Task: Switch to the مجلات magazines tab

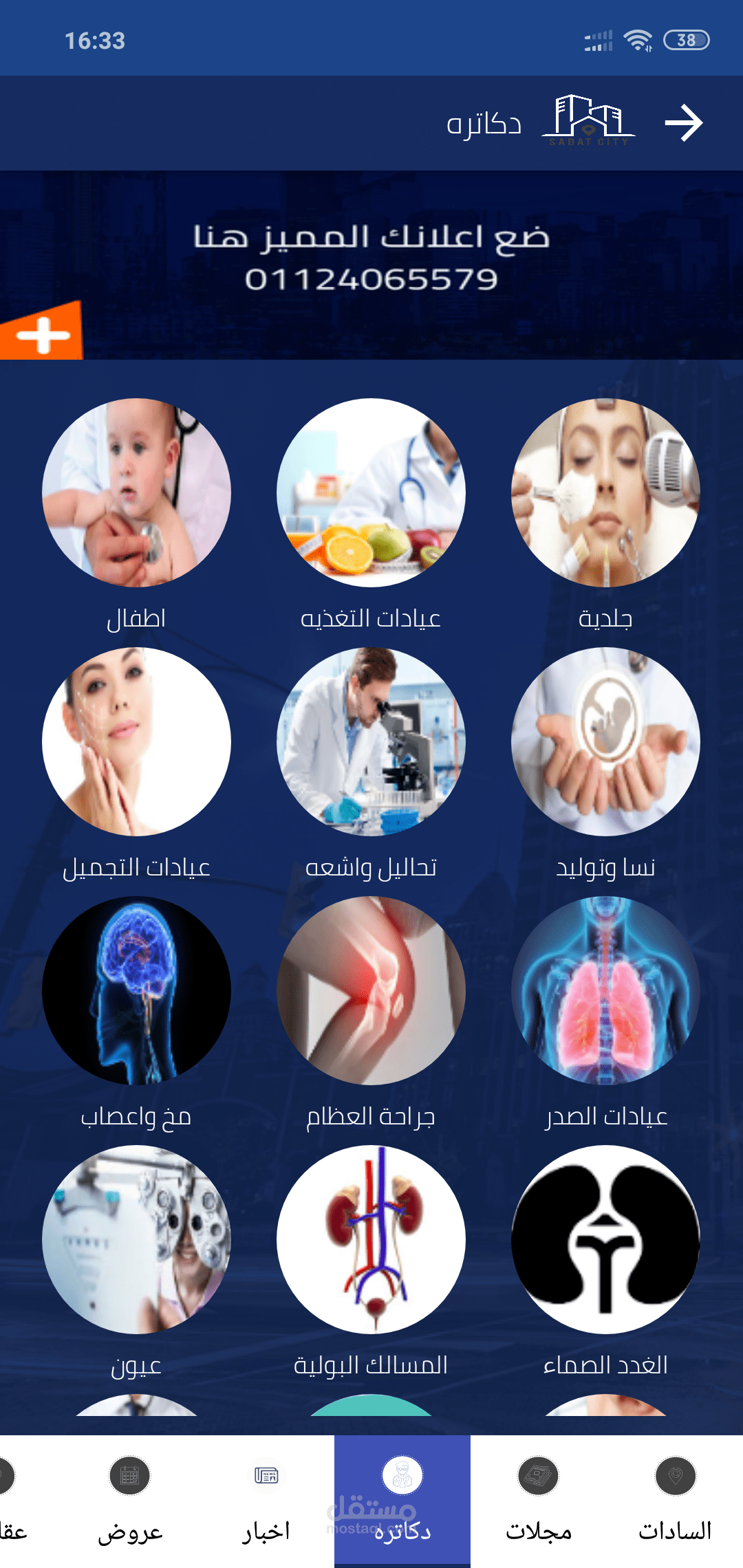Action: click(x=539, y=1501)
